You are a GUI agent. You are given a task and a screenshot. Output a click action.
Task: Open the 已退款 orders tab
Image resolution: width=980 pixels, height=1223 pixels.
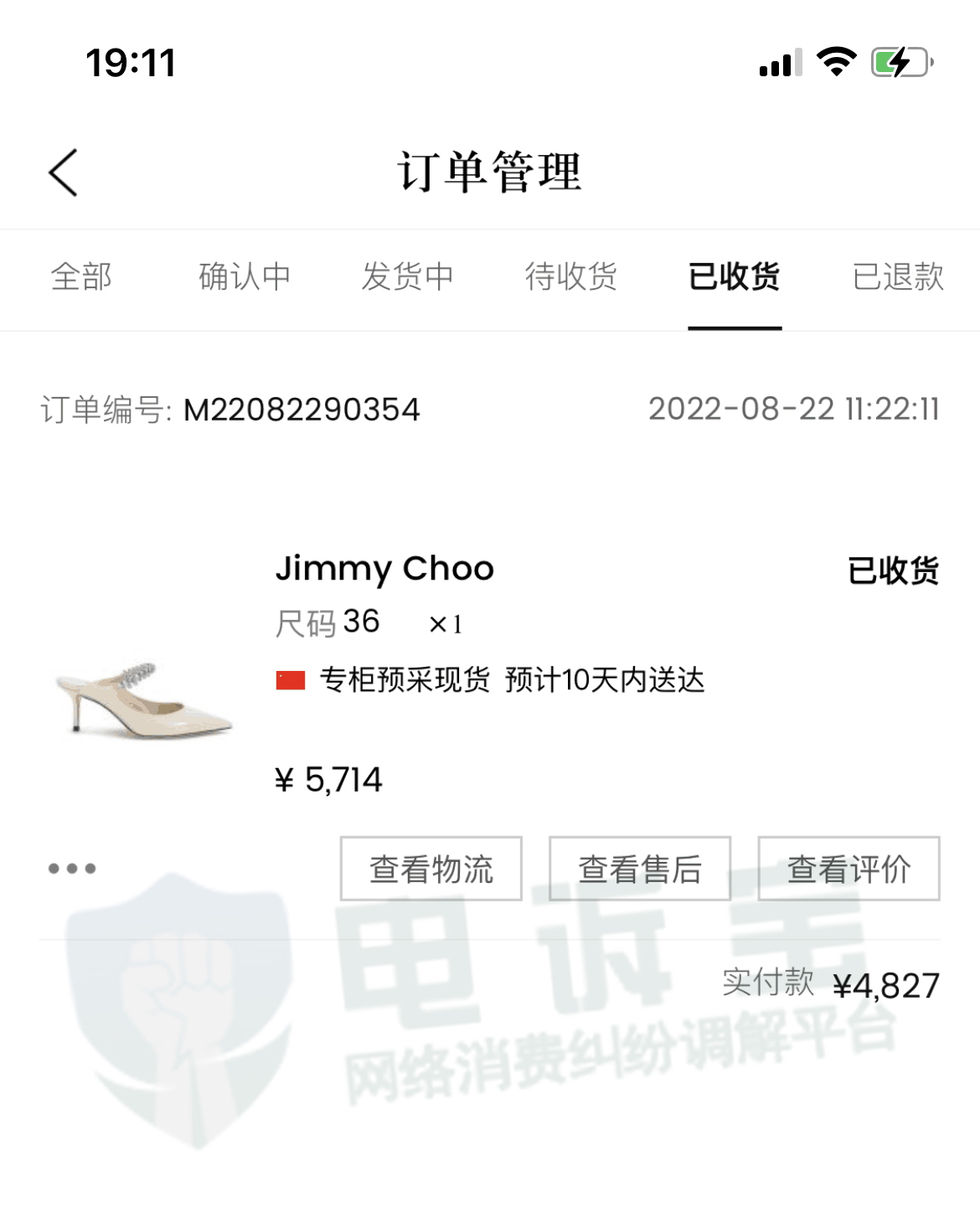tap(899, 278)
